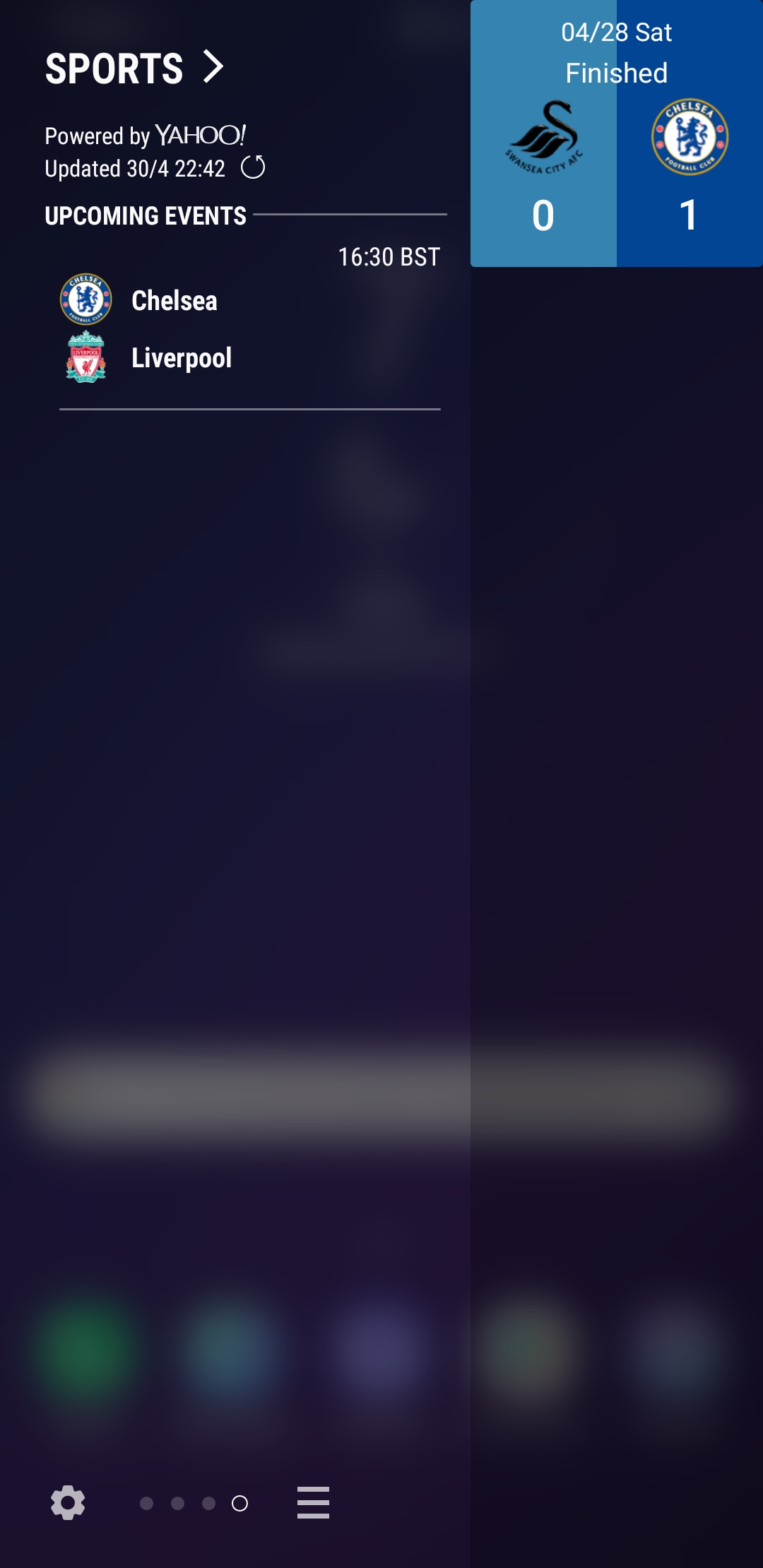Open the three-line panel list icon

[x=313, y=1502]
